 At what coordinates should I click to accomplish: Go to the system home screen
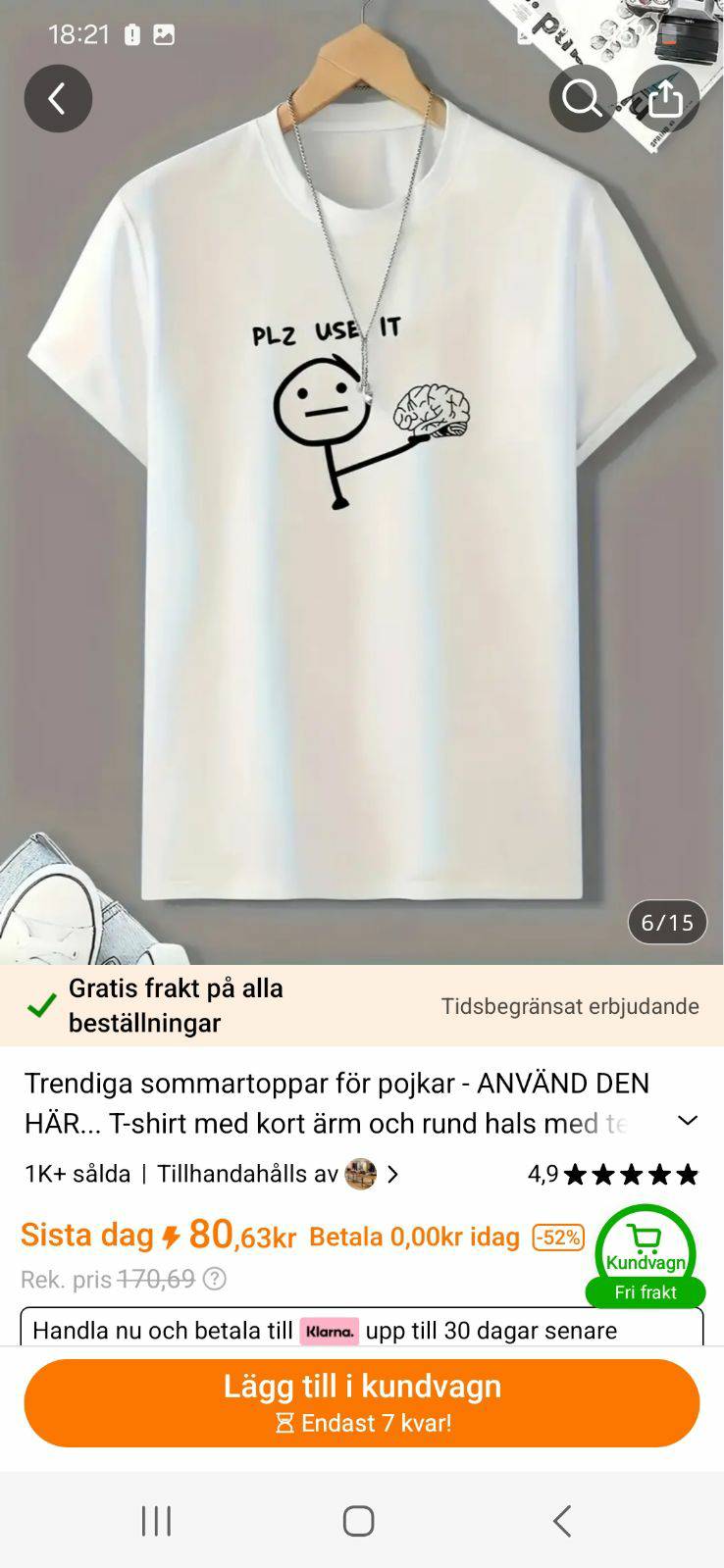coord(358,1521)
